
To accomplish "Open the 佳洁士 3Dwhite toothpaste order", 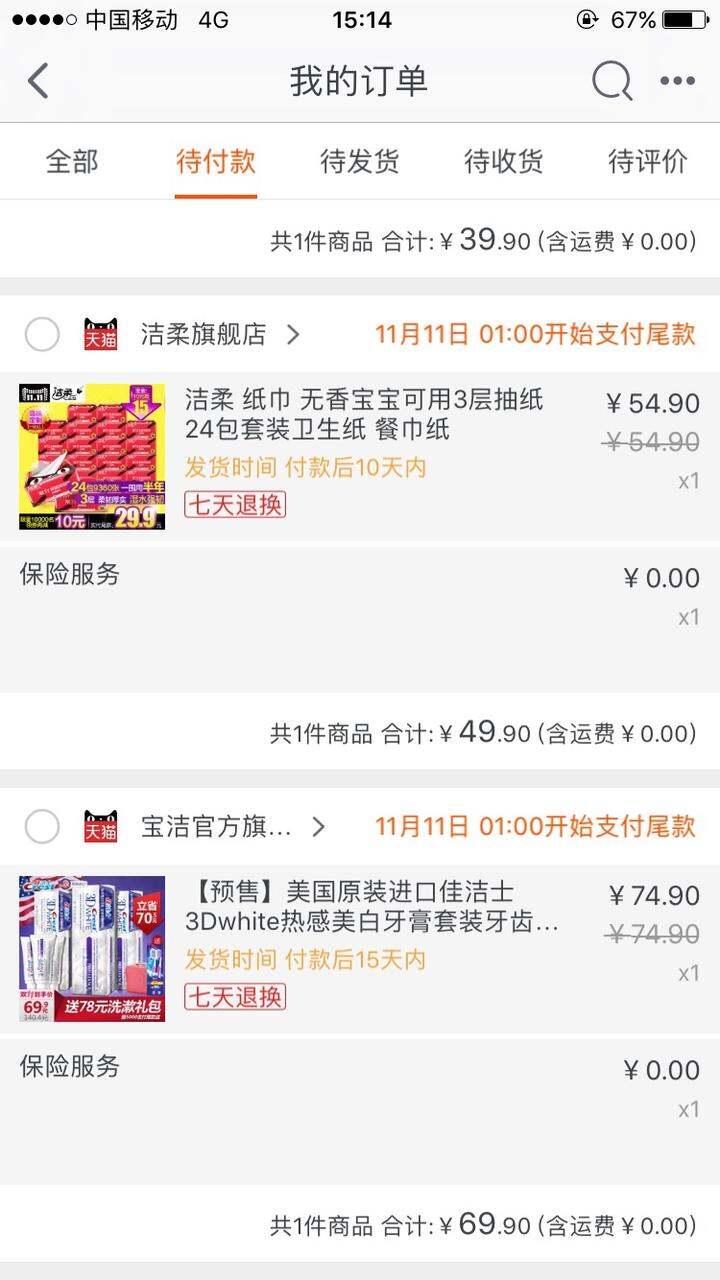I will pyautogui.click(x=360, y=948).
